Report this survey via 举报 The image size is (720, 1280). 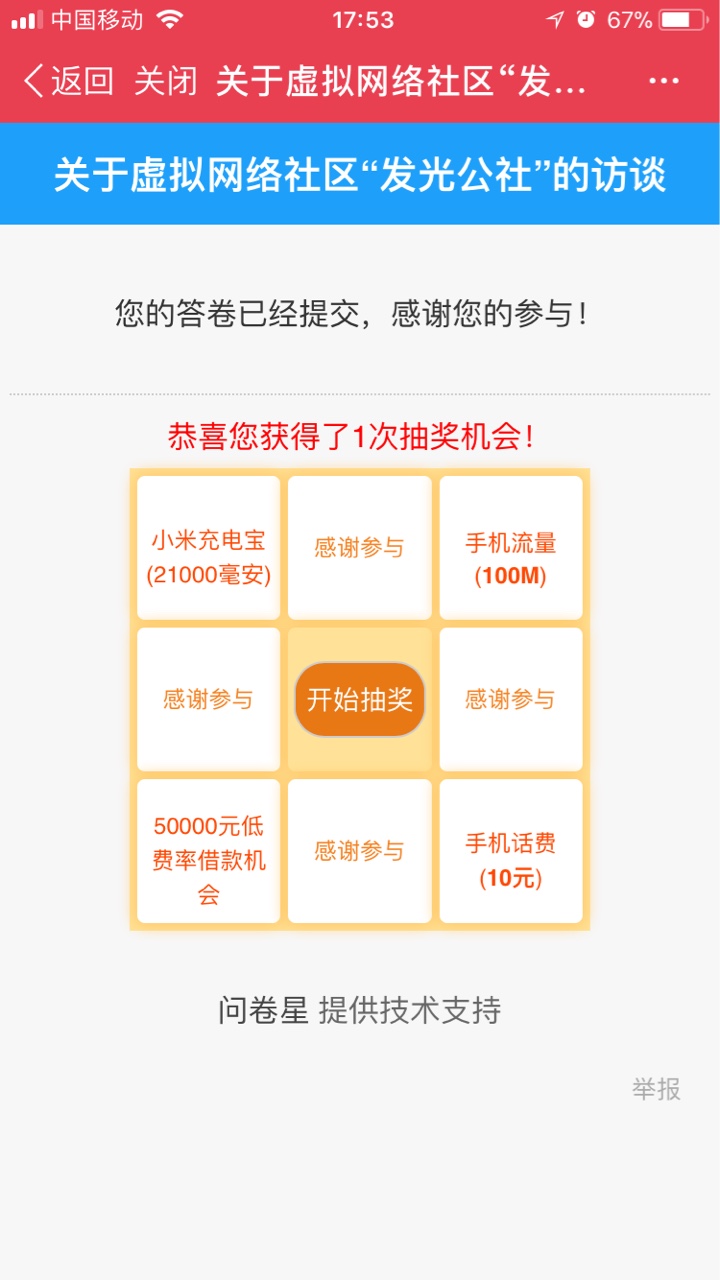click(x=656, y=1089)
